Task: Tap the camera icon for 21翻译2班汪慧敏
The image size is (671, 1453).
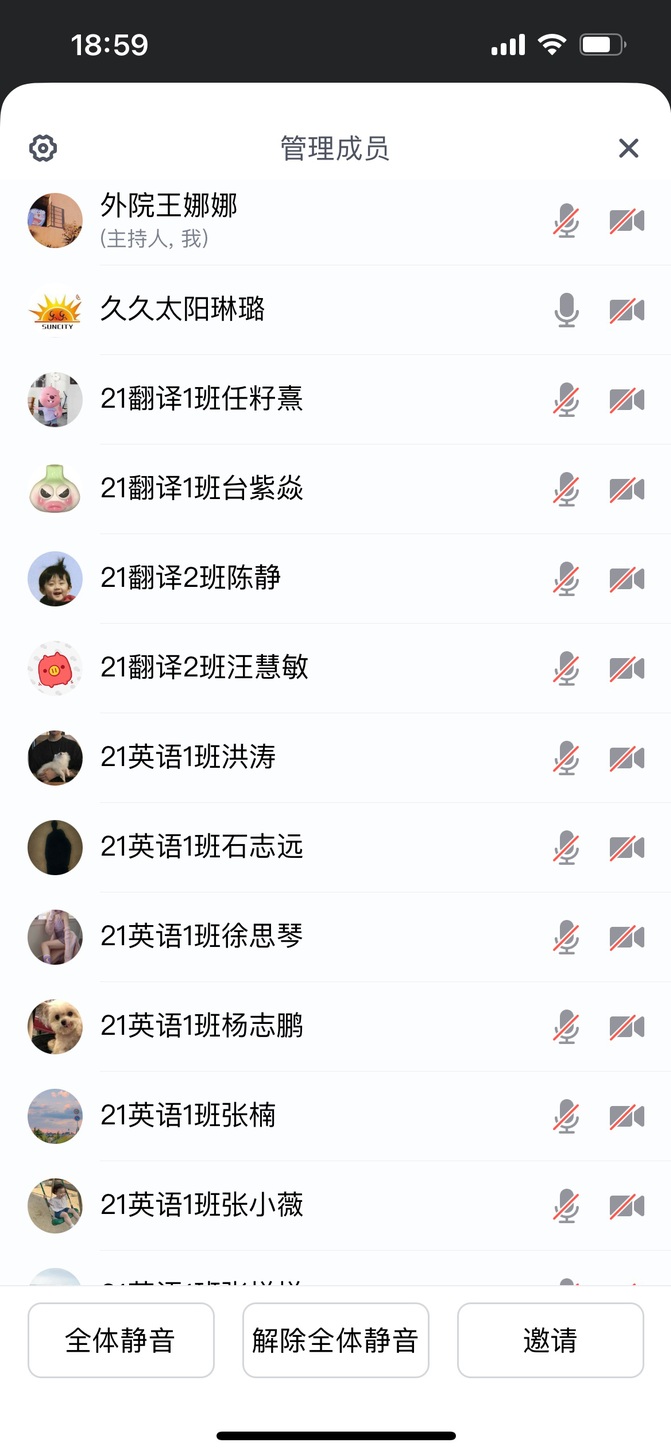Action: pyautogui.click(x=627, y=668)
